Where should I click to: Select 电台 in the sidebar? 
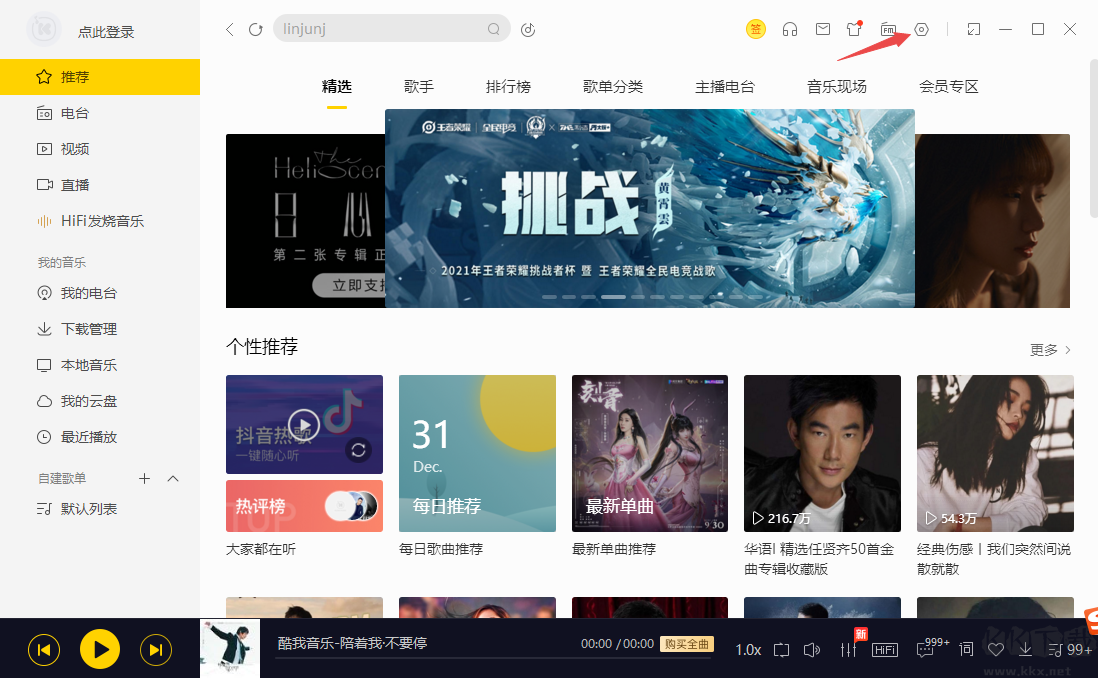tap(75, 113)
